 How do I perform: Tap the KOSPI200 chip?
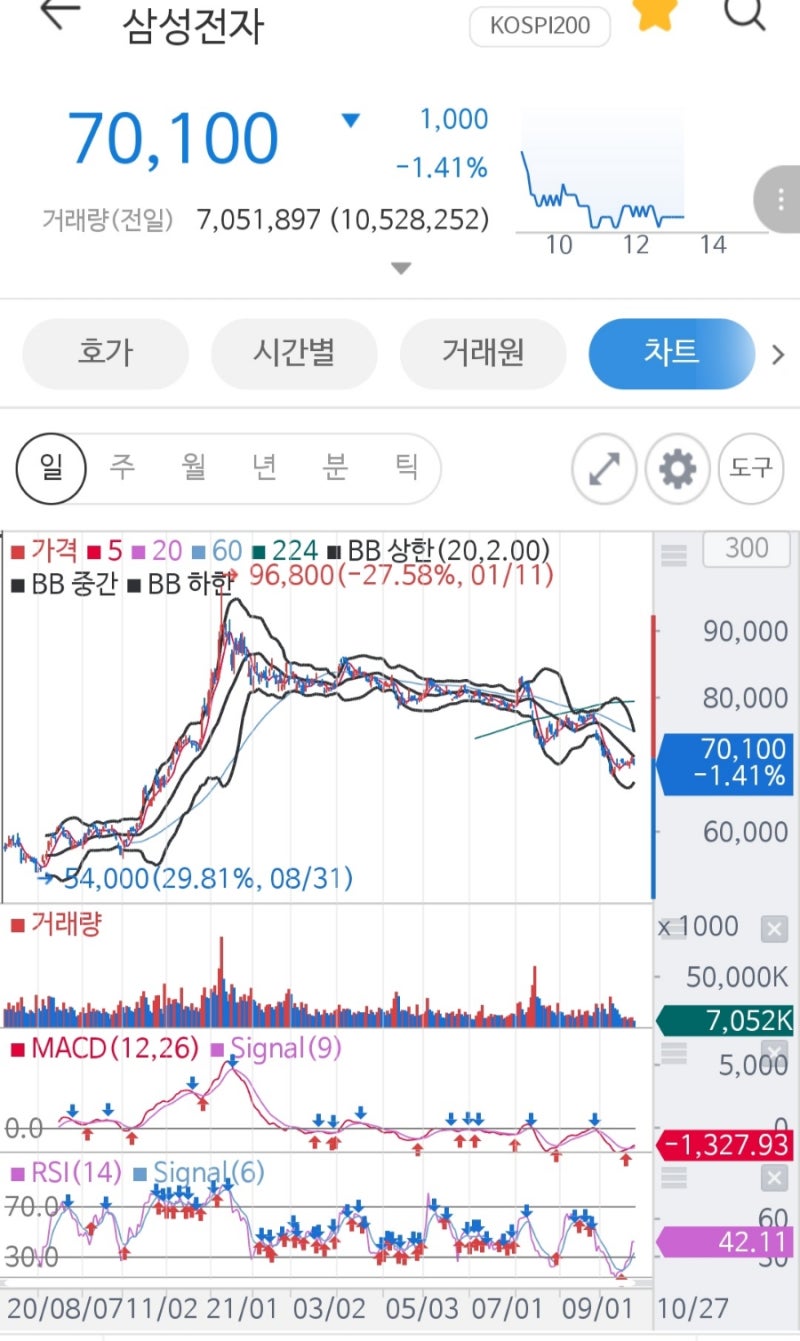540,27
